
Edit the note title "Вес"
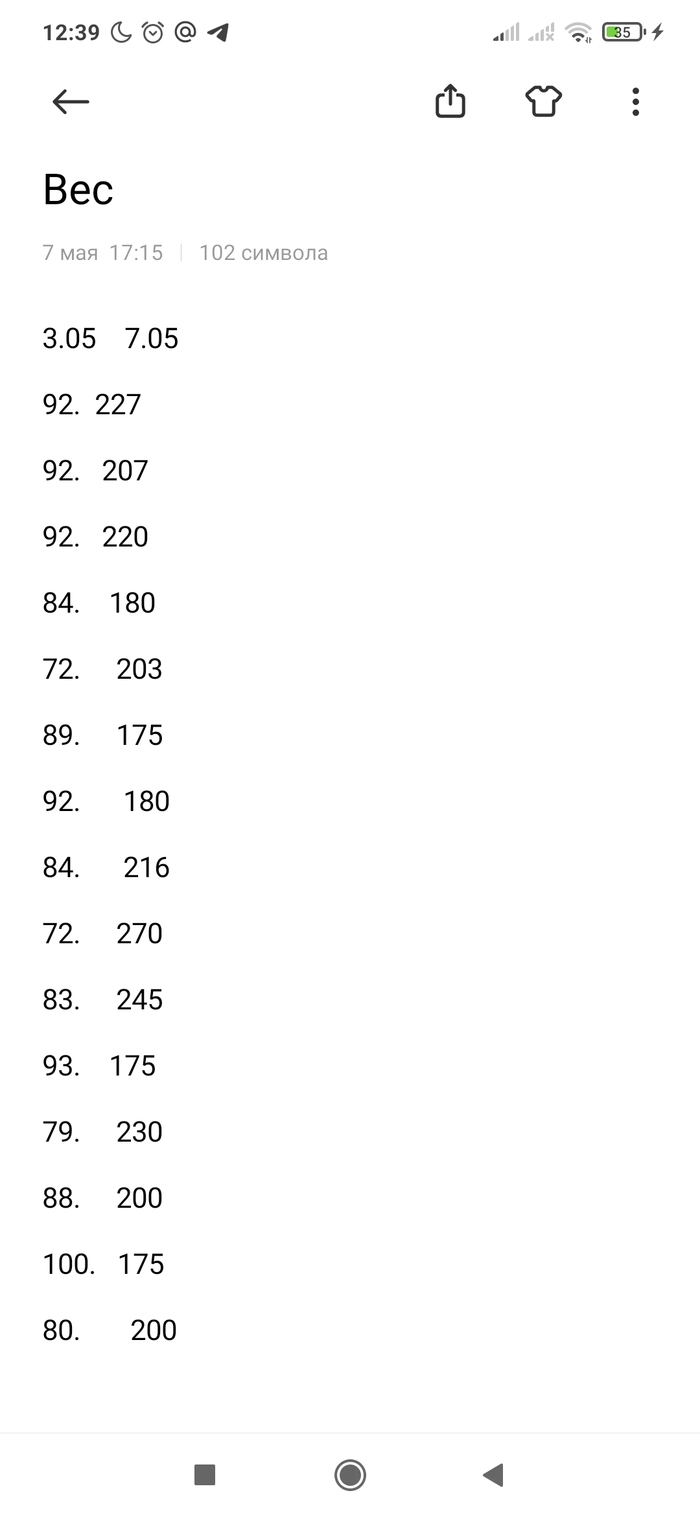click(79, 190)
